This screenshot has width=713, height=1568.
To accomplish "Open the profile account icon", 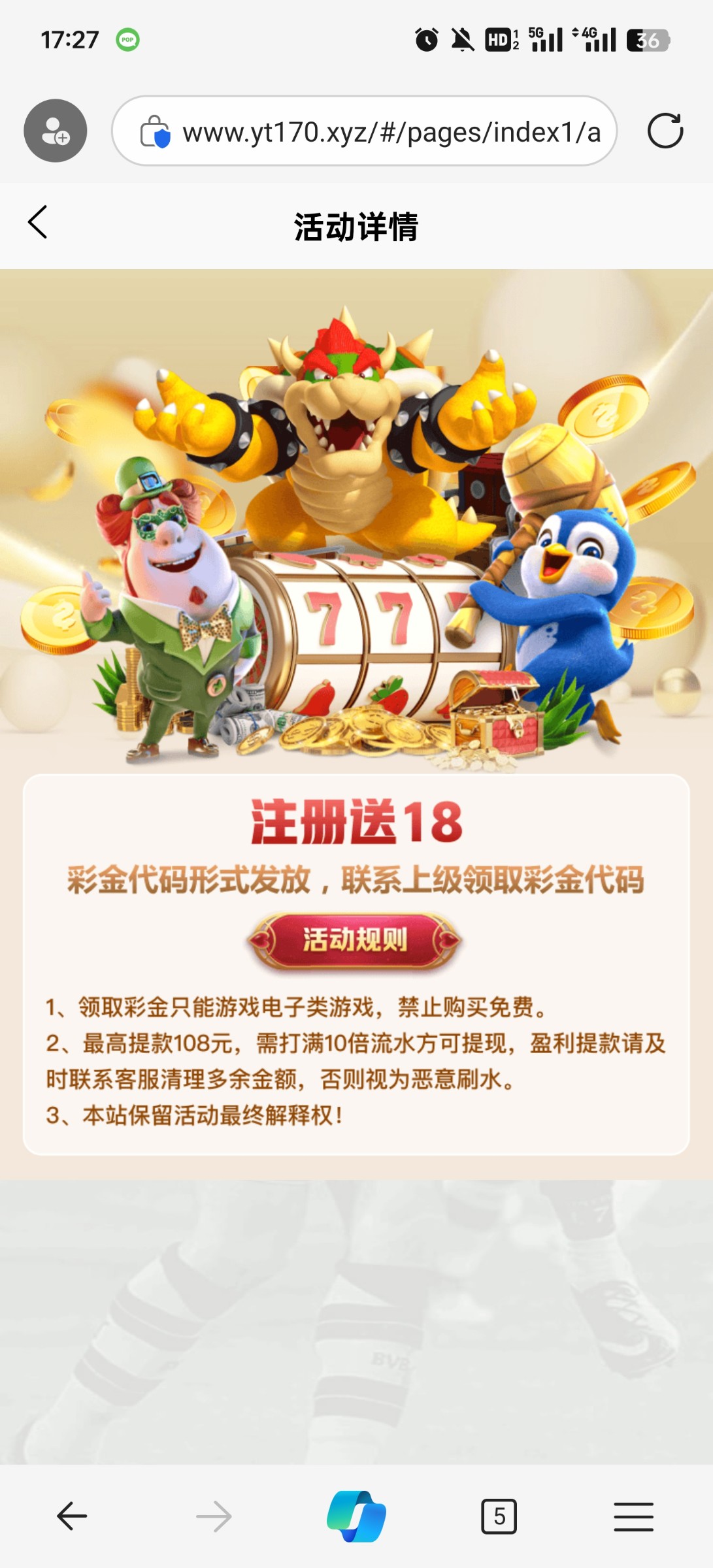I will 56,131.
